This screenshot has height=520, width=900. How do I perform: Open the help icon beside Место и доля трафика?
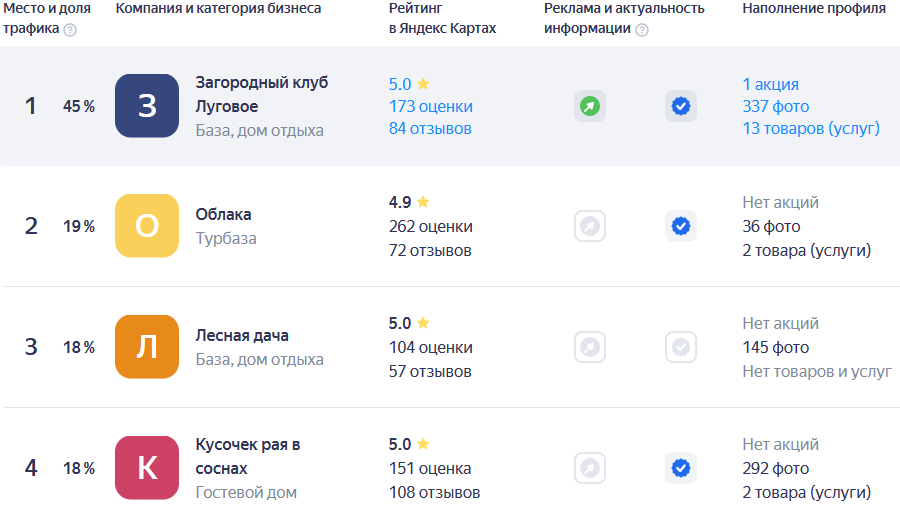pos(70,30)
